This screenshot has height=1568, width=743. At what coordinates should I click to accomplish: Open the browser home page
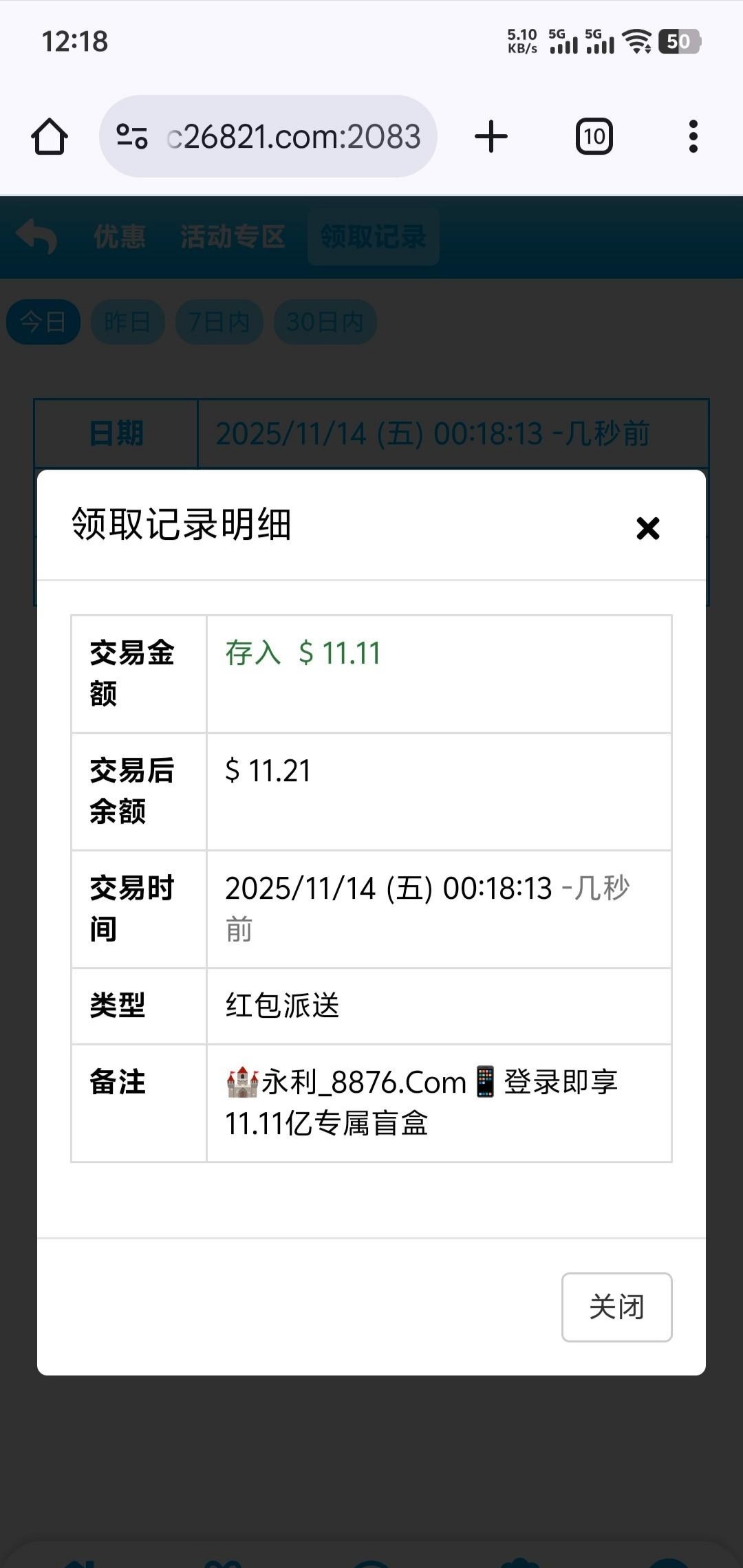coord(50,136)
